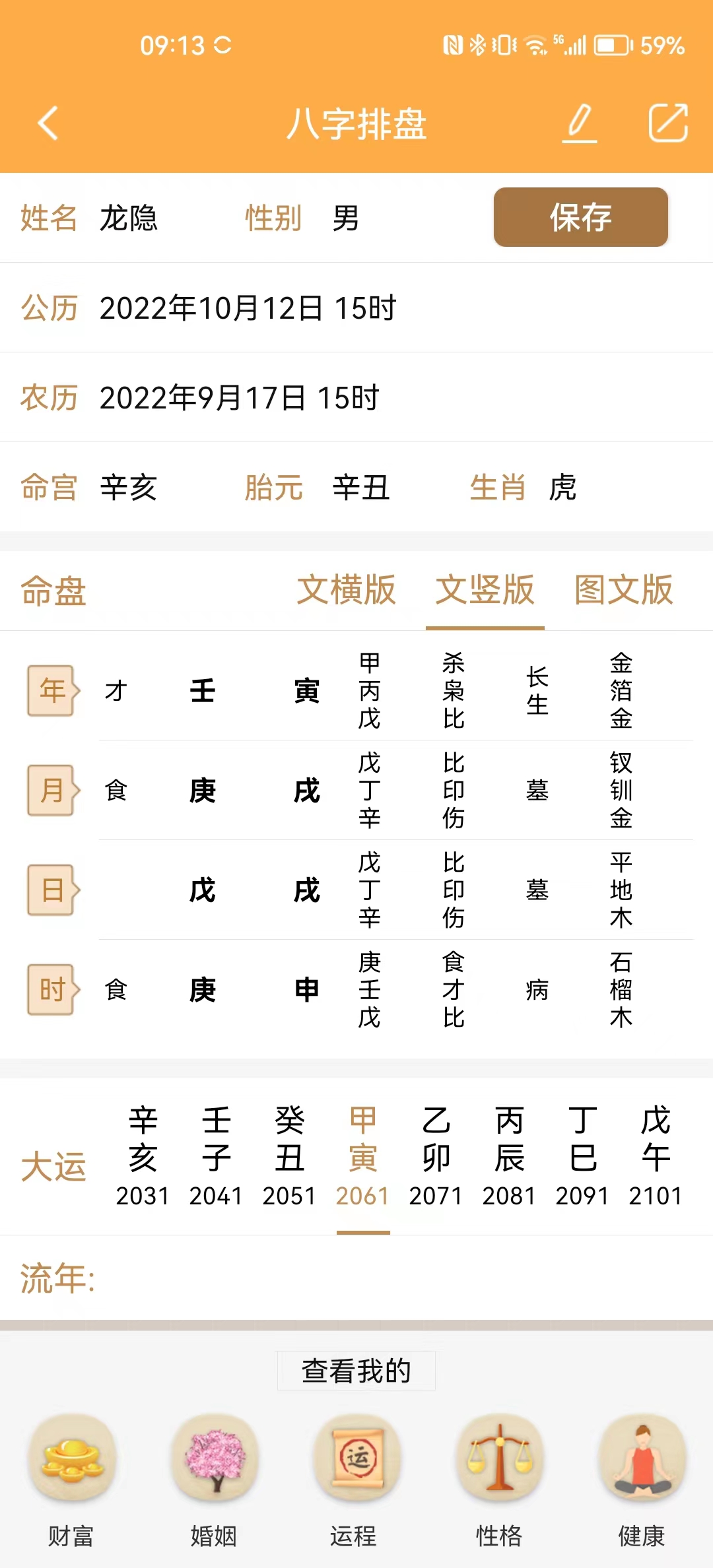Select 大运 period 辛亥 2031

pyautogui.click(x=143, y=1157)
